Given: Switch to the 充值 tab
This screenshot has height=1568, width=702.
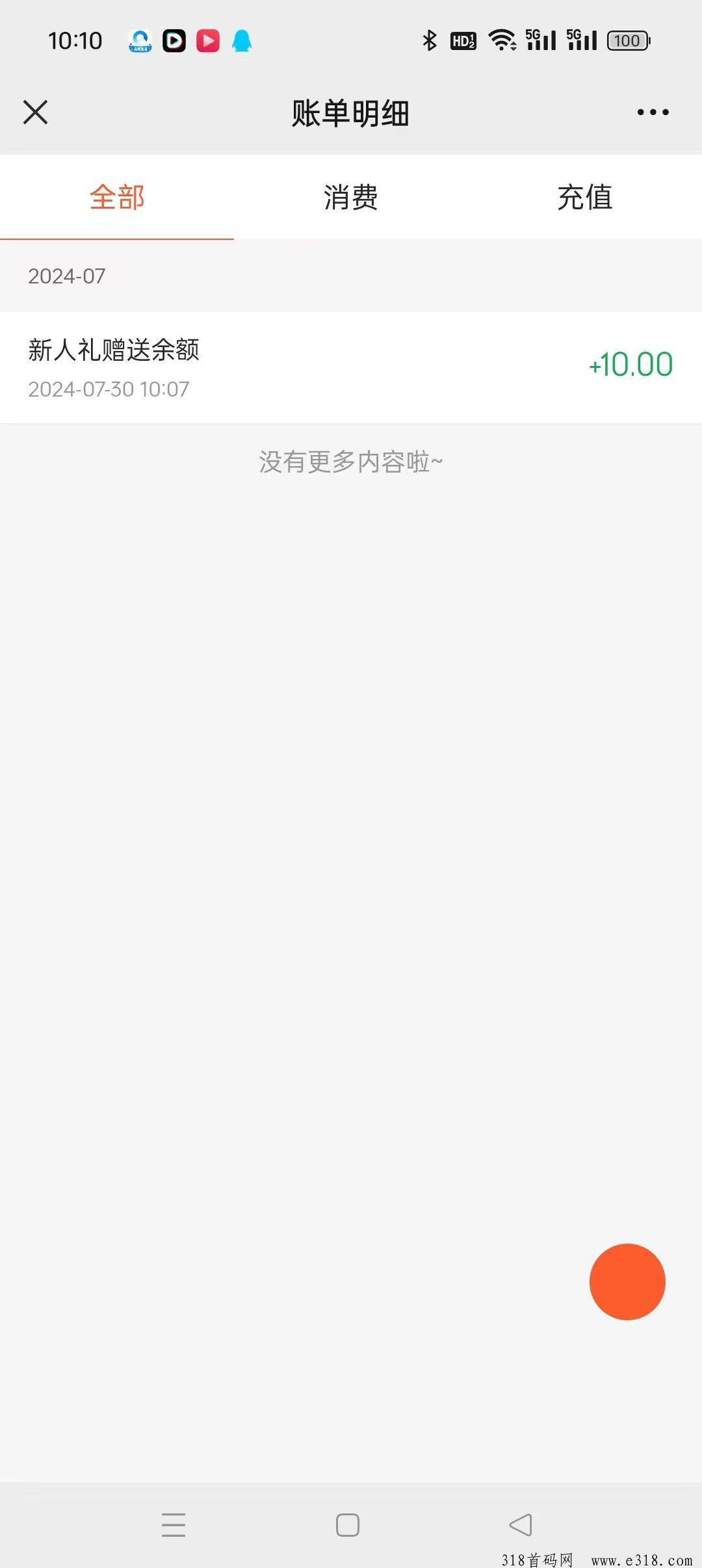Looking at the screenshot, I should (x=584, y=197).
